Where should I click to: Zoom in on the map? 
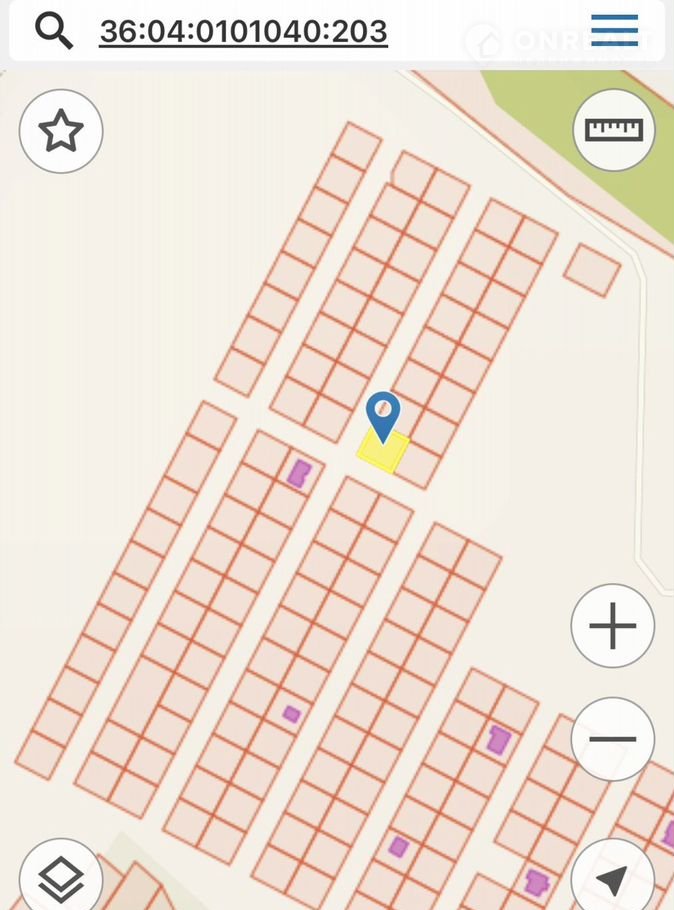point(613,626)
